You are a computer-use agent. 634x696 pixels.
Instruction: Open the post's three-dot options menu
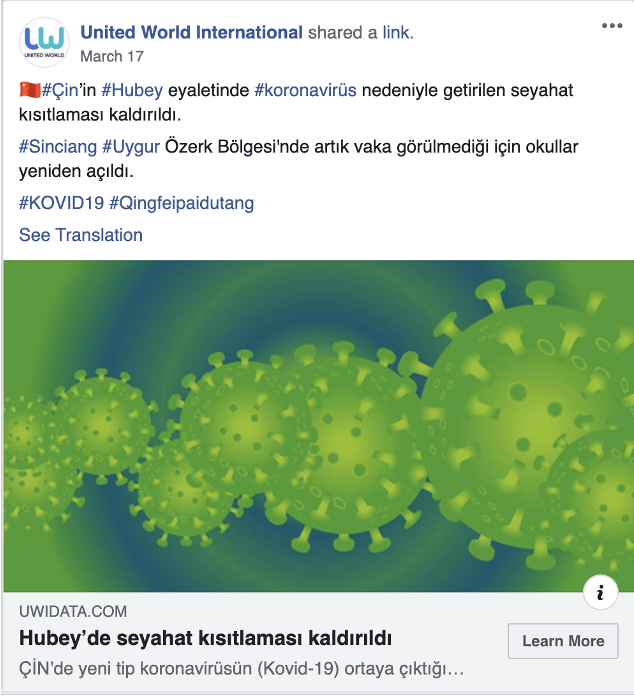[x=611, y=26]
